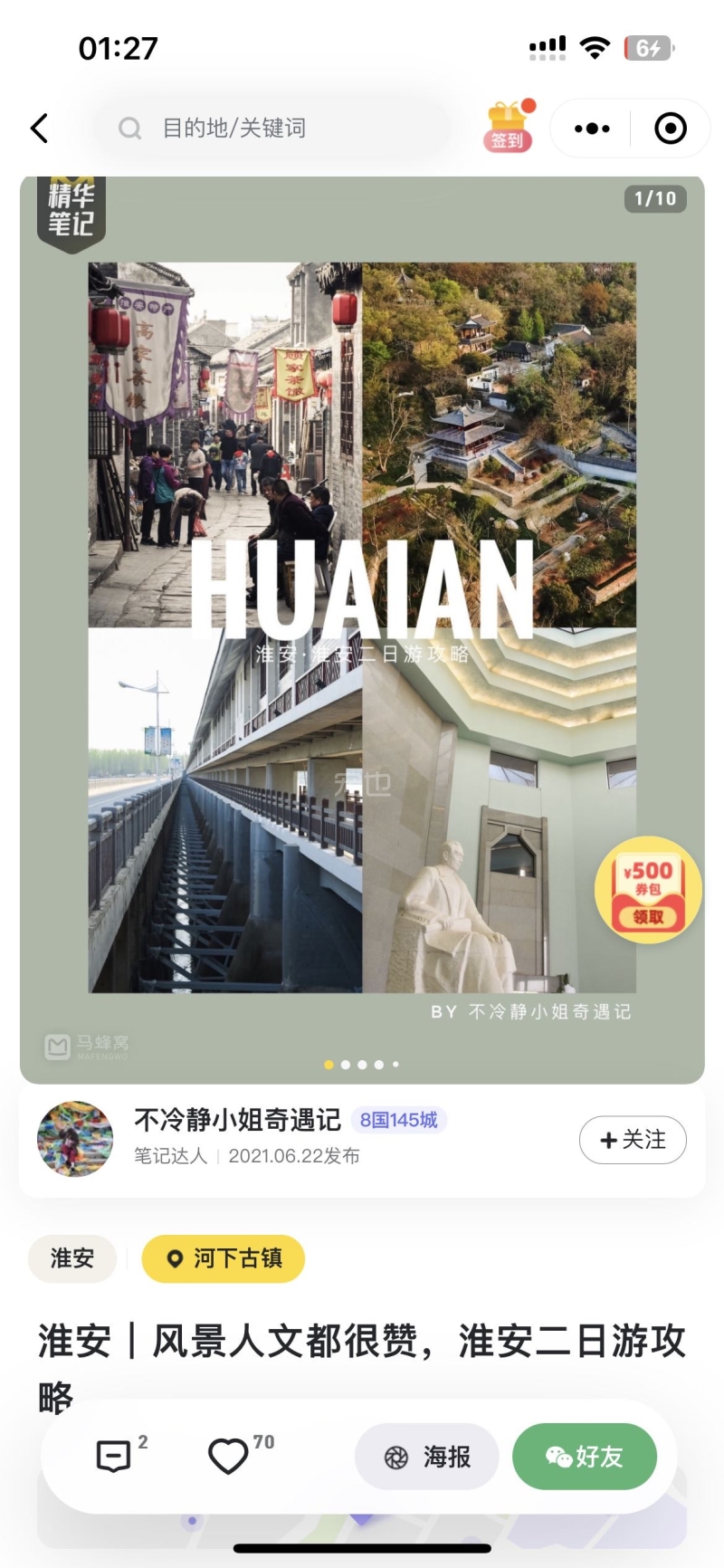Claim the ¥500 coupon pack

(647, 891)
